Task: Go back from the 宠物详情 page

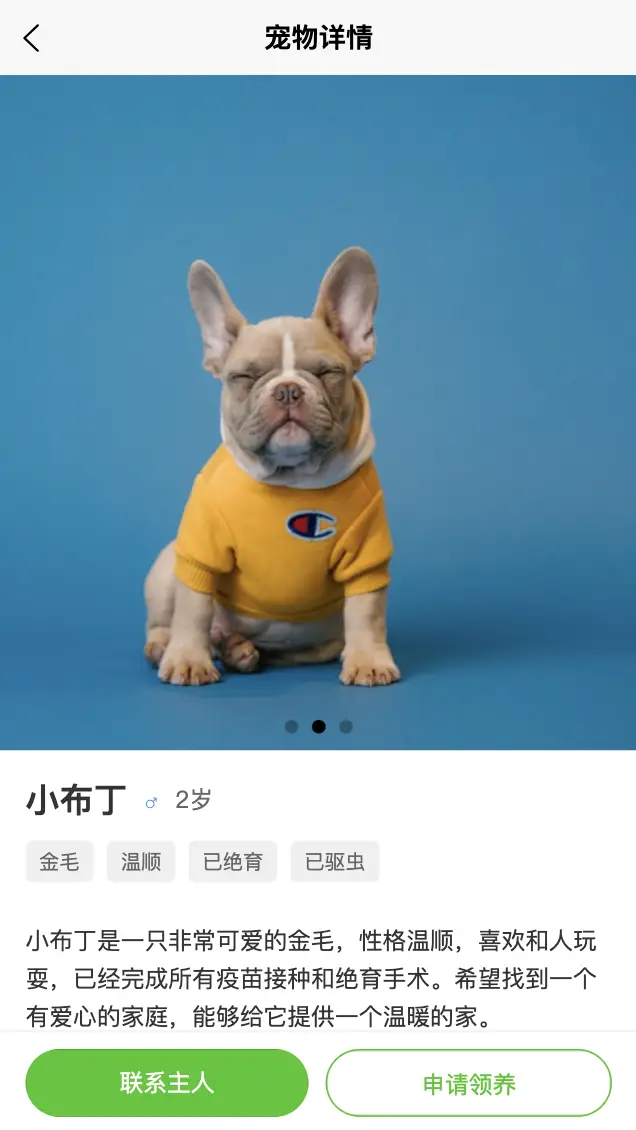Action: [x=32, y=38]
